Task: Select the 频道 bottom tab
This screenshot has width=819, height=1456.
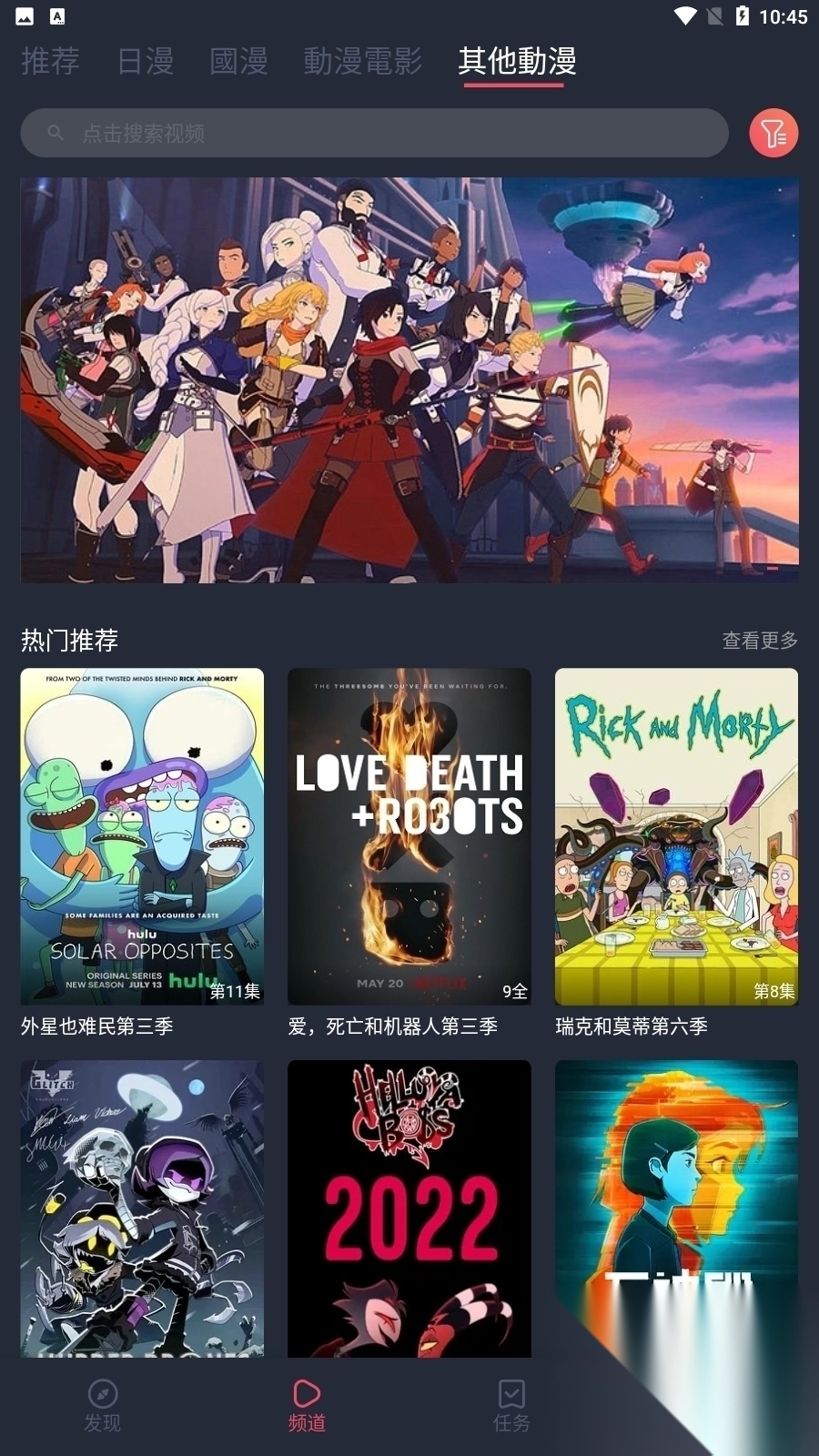Action: pos(307,1406)
